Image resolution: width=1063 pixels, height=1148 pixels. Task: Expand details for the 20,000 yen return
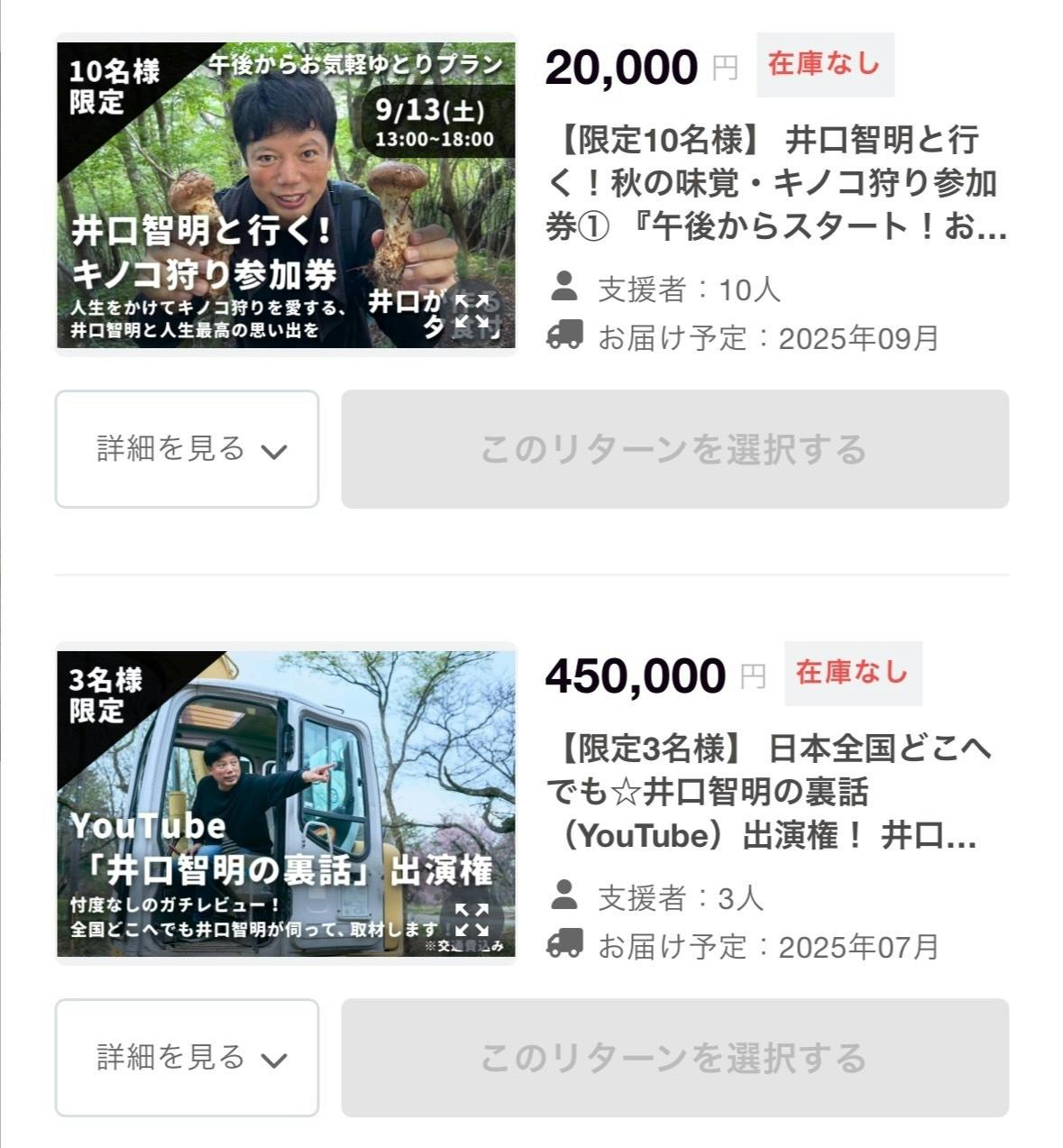click(x=188, y=449)
